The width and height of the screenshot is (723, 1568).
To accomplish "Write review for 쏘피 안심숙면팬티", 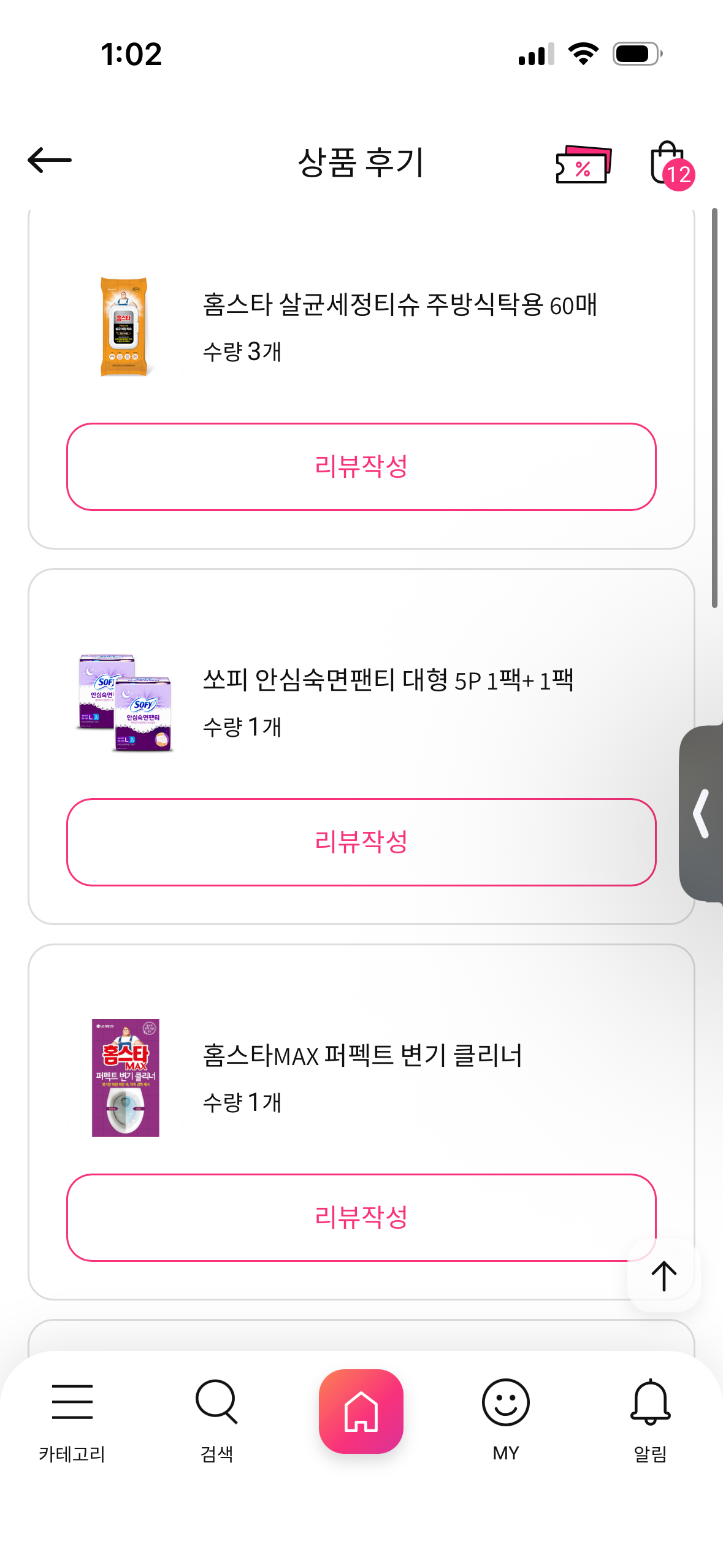I will pyautogui.click(x=361, y=842).
